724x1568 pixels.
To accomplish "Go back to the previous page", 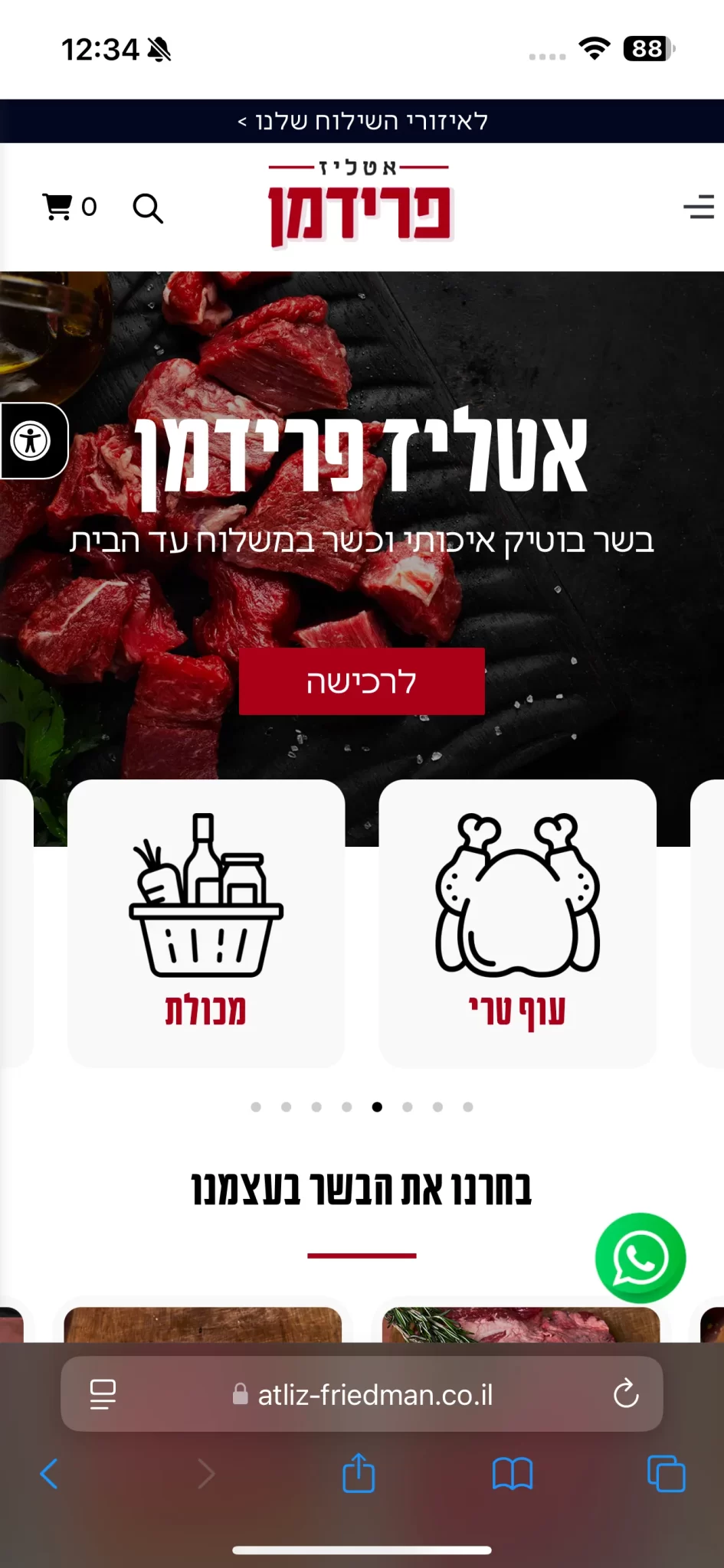I will click(49, 1473).
